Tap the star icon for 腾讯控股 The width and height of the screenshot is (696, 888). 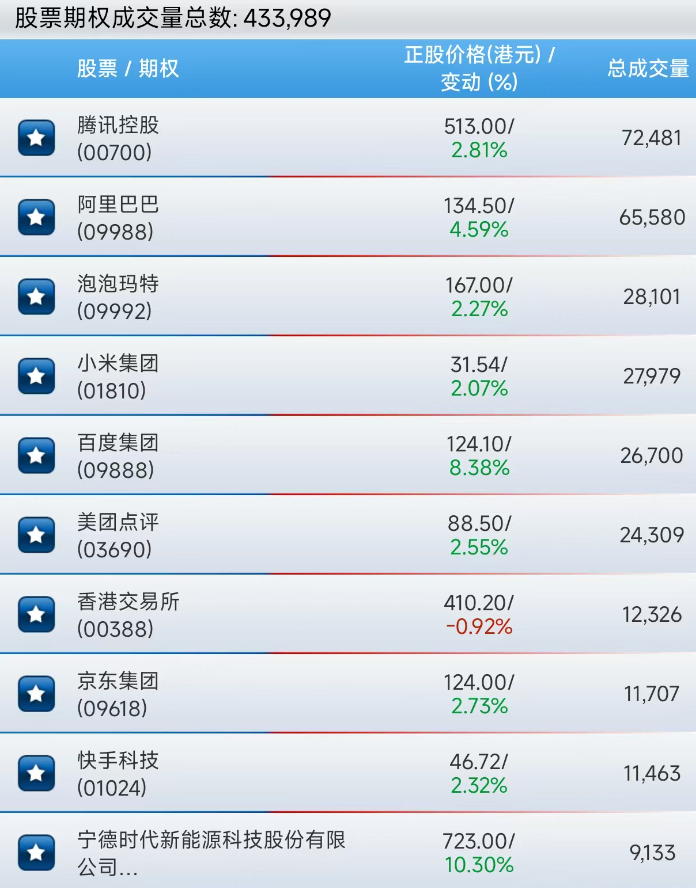36,137
